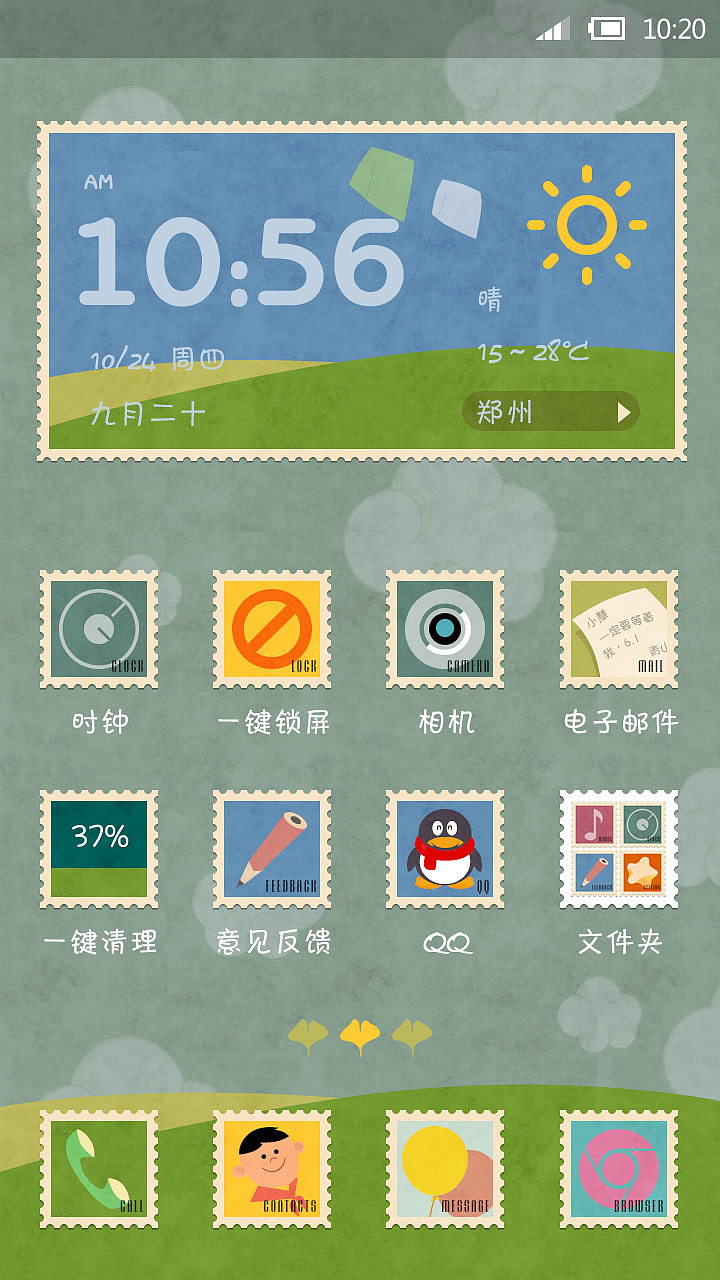
Task: Tap the 37% cleaner progress display
Action: point(97,830)
